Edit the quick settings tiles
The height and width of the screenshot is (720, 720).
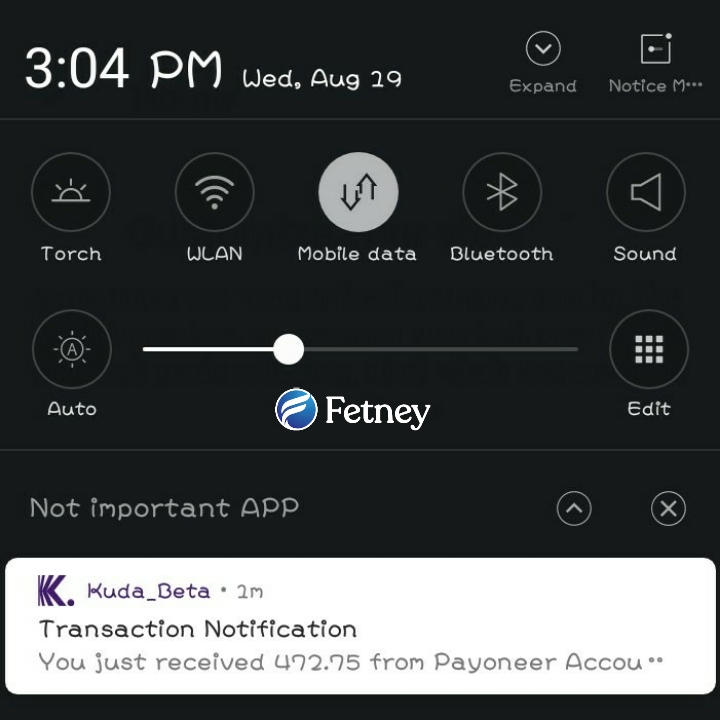[x=649, y=349]
